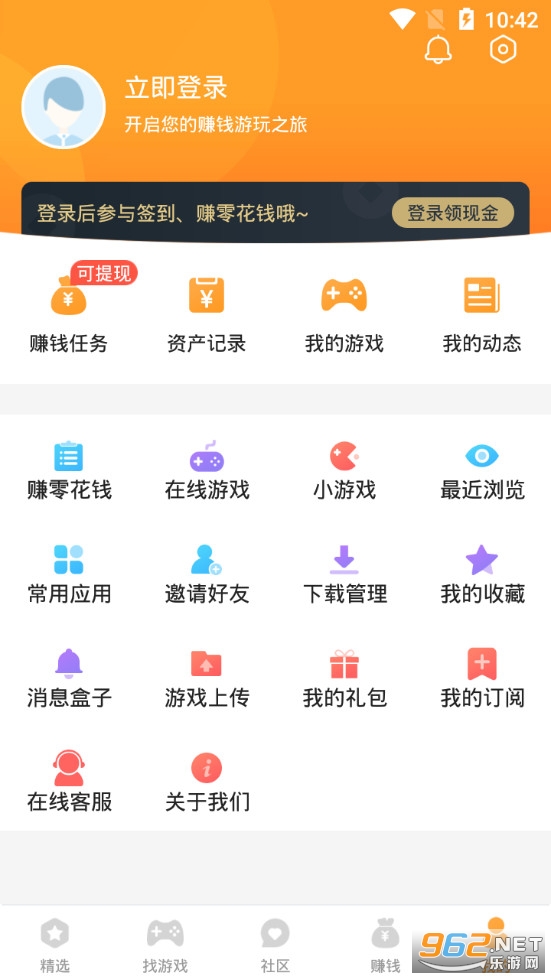
Task: Open 在线游戏
Action: click(207, 471)
